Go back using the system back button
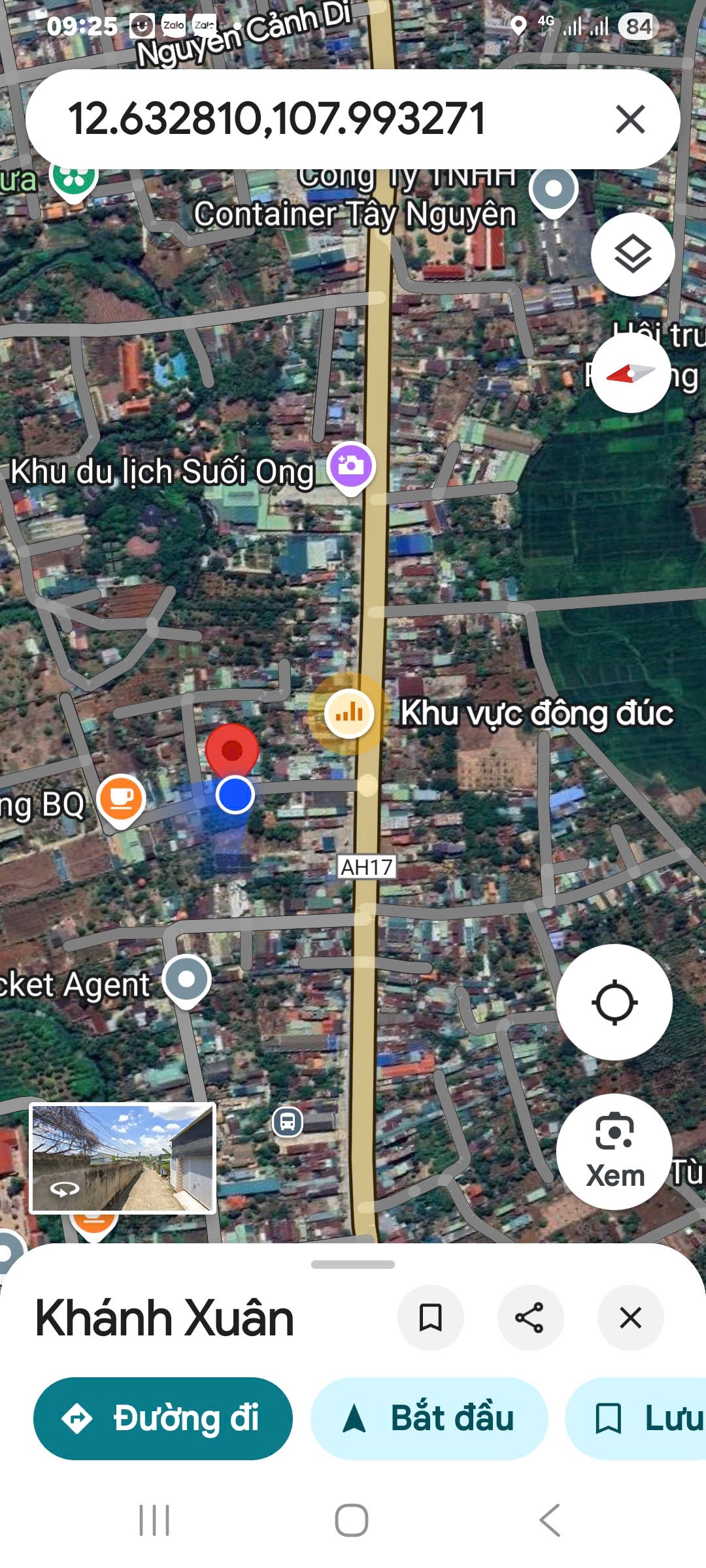The height and width of the screenshot is (1568, 706). [550, 1520]
